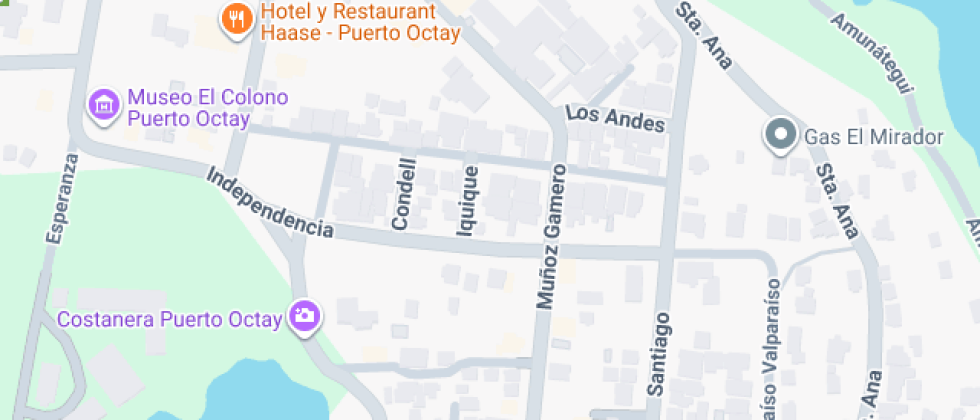View Gas El Mirador place marker

[780, 135]
